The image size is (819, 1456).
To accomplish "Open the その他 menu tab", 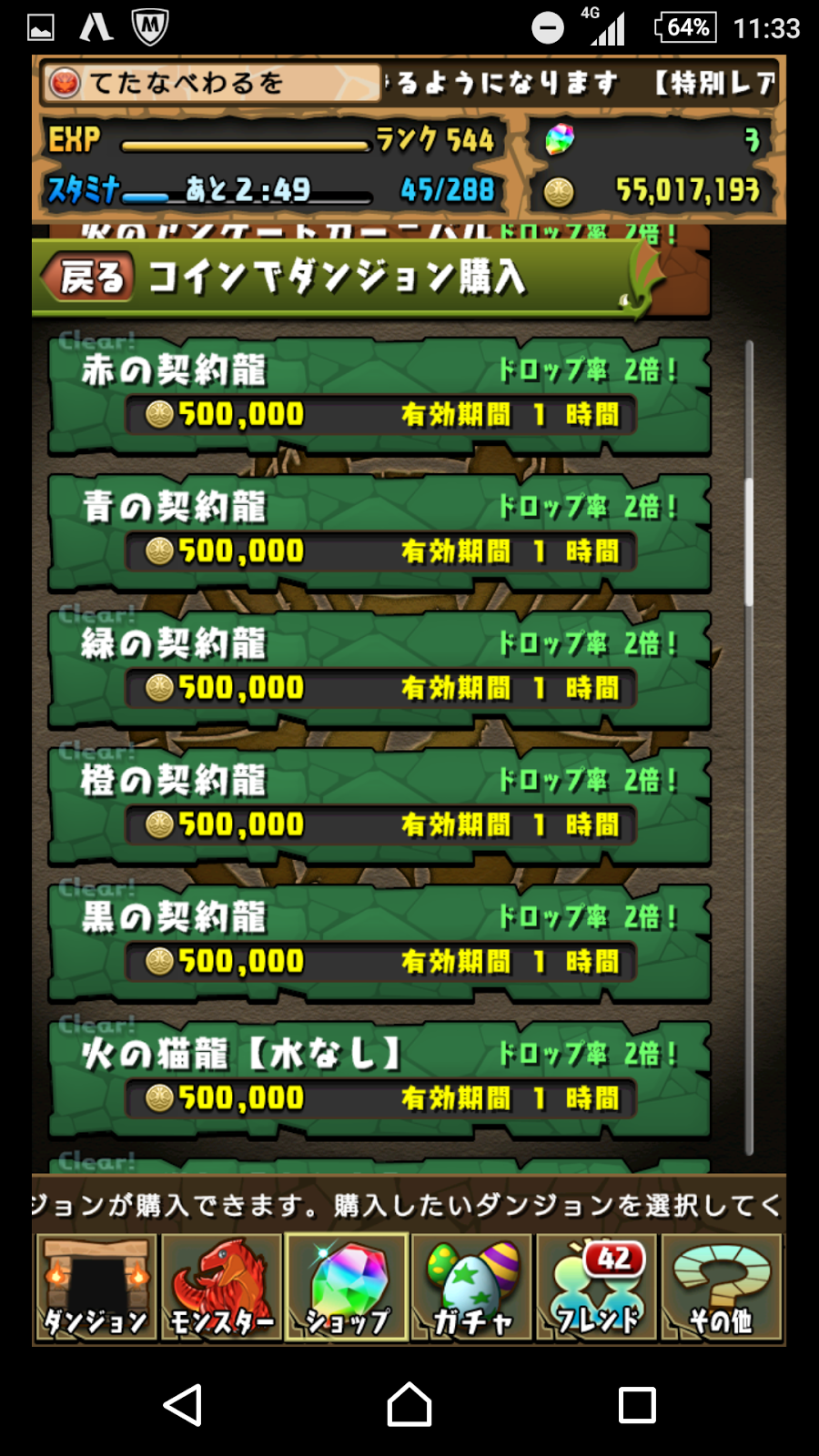I will (723, 1287).
